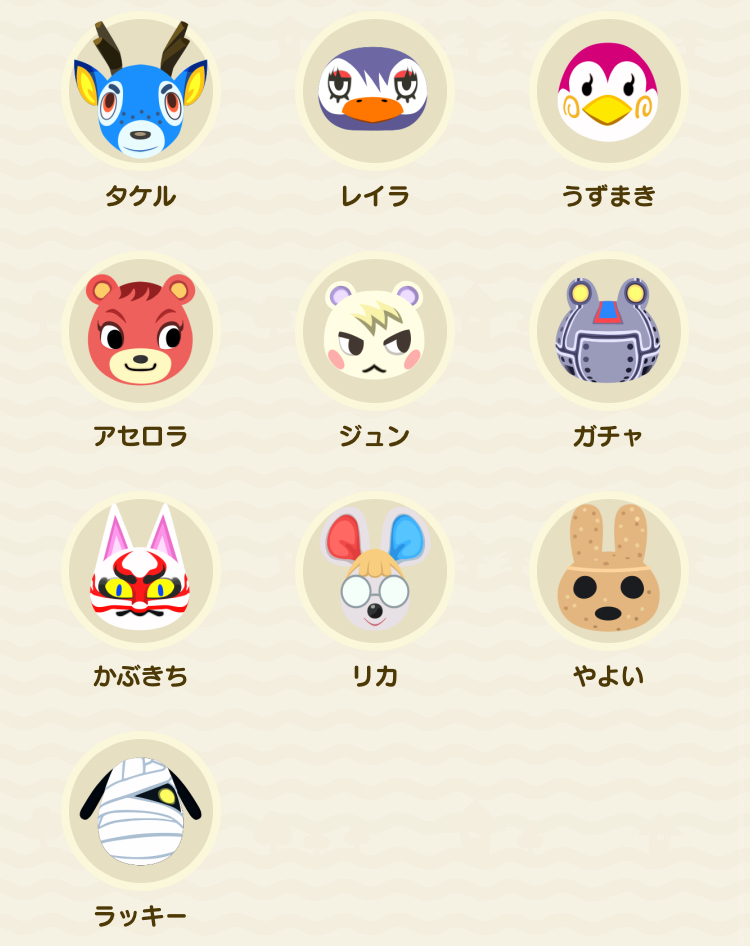Image resolution: width=750 pixels, height=946 pixels.
Task: Select かぶきち the kabuki cat
Action: coord(141,571)
